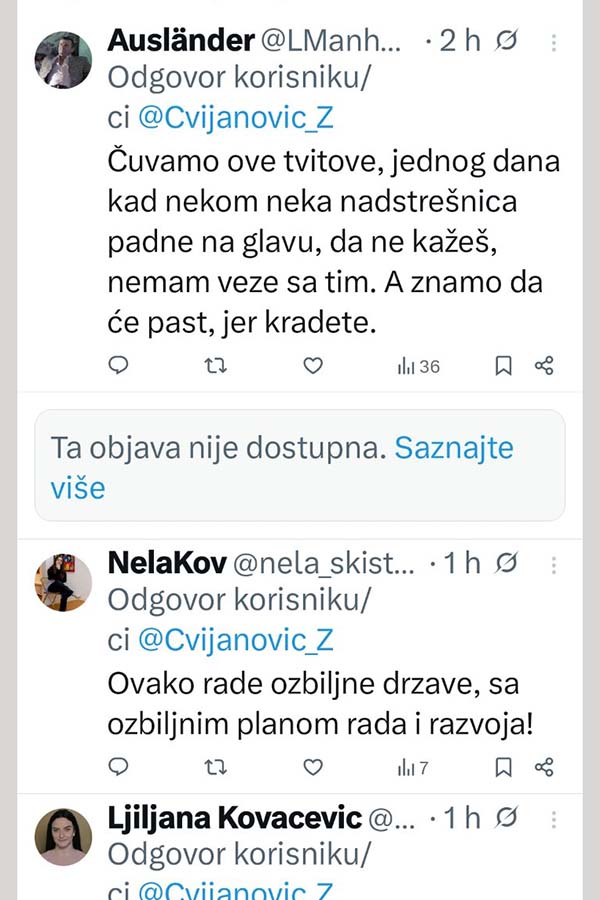The height and width of the screenshot is (900, 600).
Task: Open NelaKov's profile picture
Action: click(64, 582)
